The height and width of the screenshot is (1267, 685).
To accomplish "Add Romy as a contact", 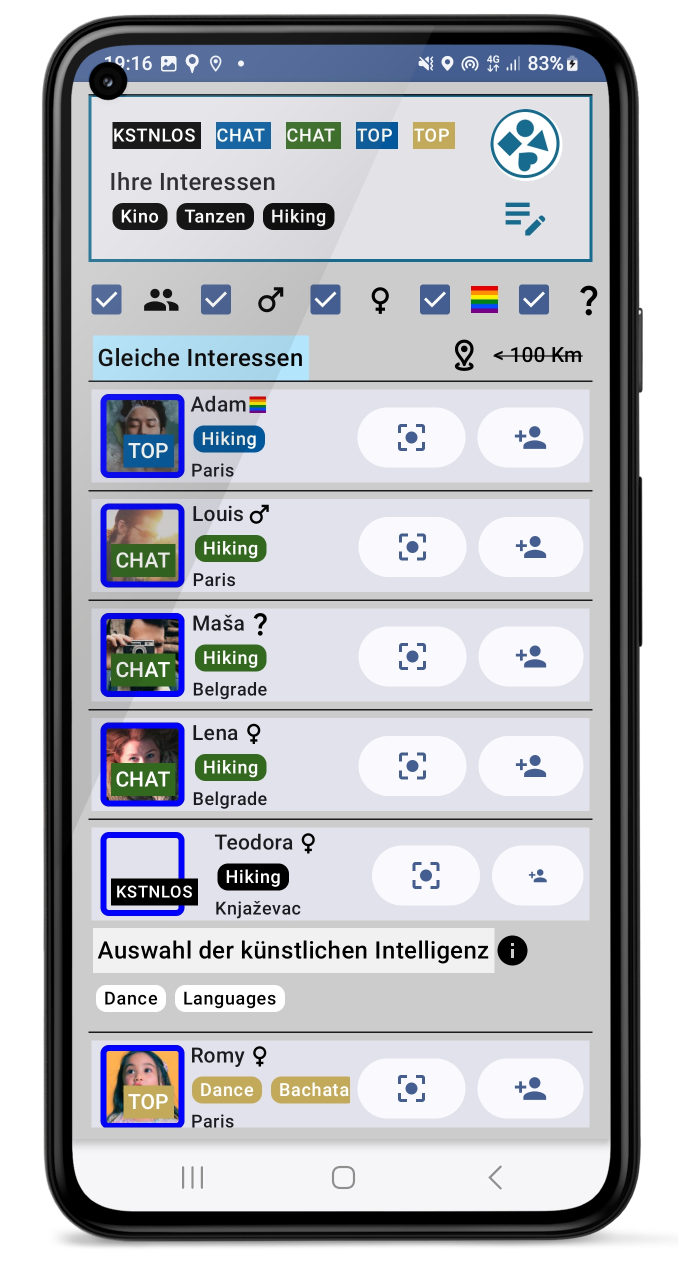I will click(x=530, y=1089).
